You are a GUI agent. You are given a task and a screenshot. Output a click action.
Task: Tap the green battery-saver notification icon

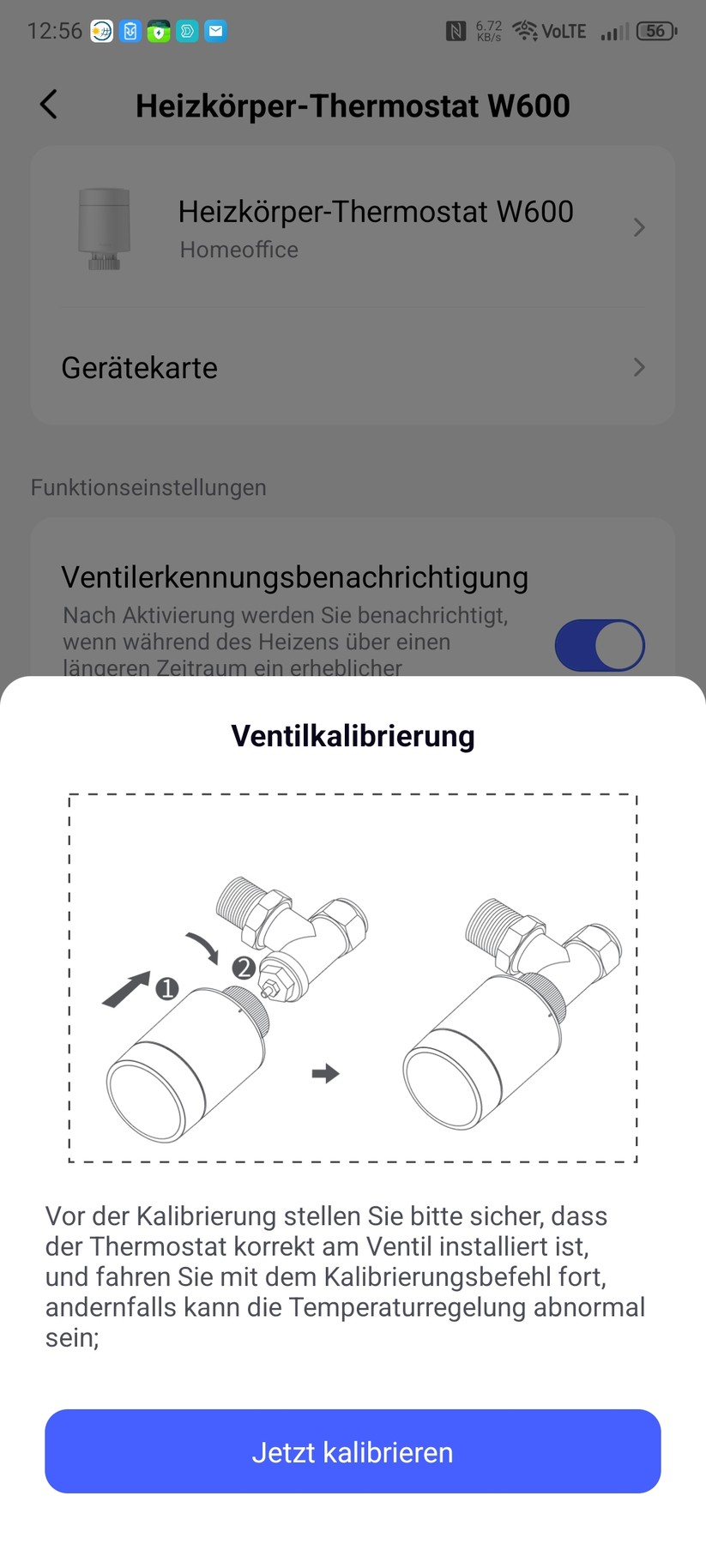click(x=158, y=31)
